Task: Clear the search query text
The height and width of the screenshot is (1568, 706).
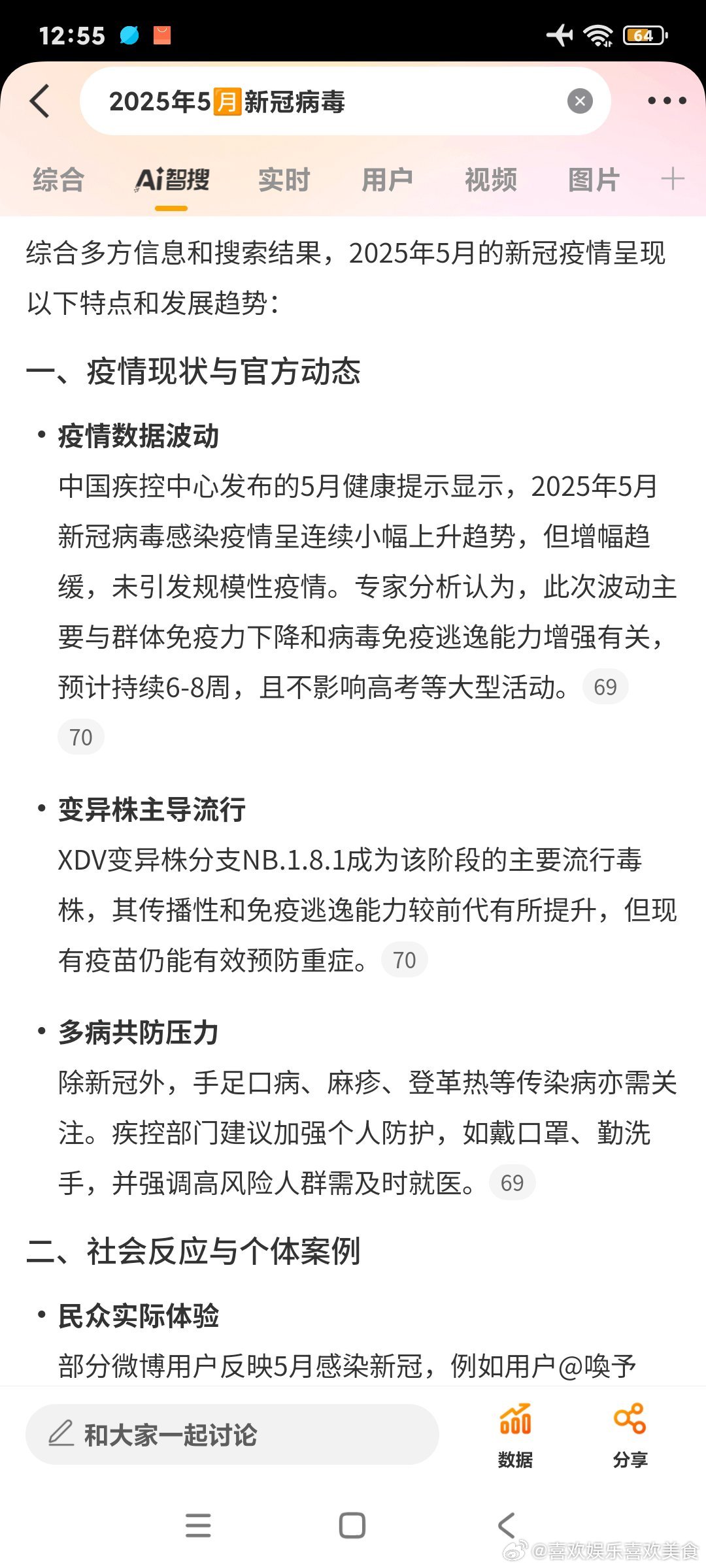Action: (580, 101)
